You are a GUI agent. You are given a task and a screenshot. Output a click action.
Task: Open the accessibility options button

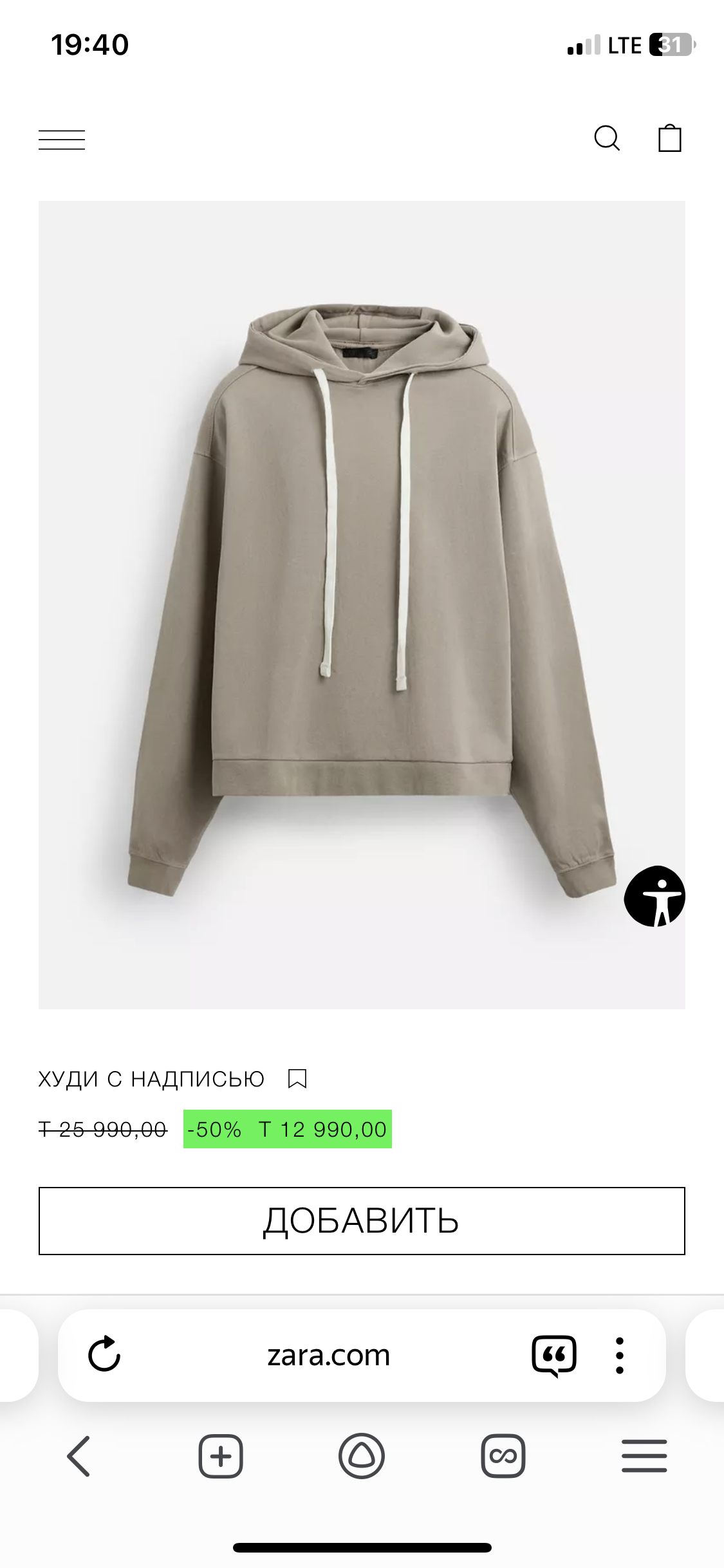point(654,896)
